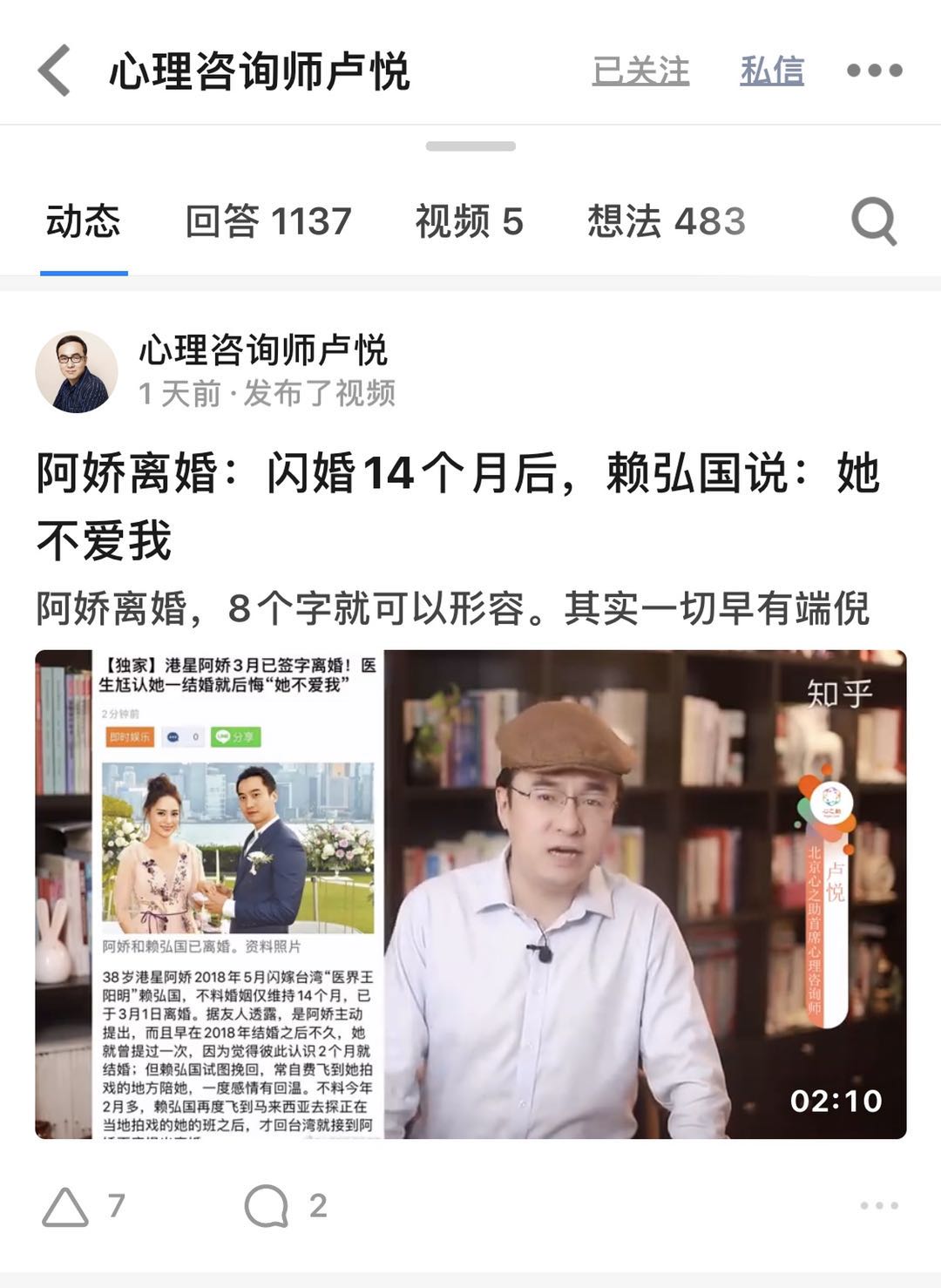Image resolution: width=941 pixels, height=1288 pixels.
Task: Tap 已关注 to unfollow the user
Action: point(640,71)
